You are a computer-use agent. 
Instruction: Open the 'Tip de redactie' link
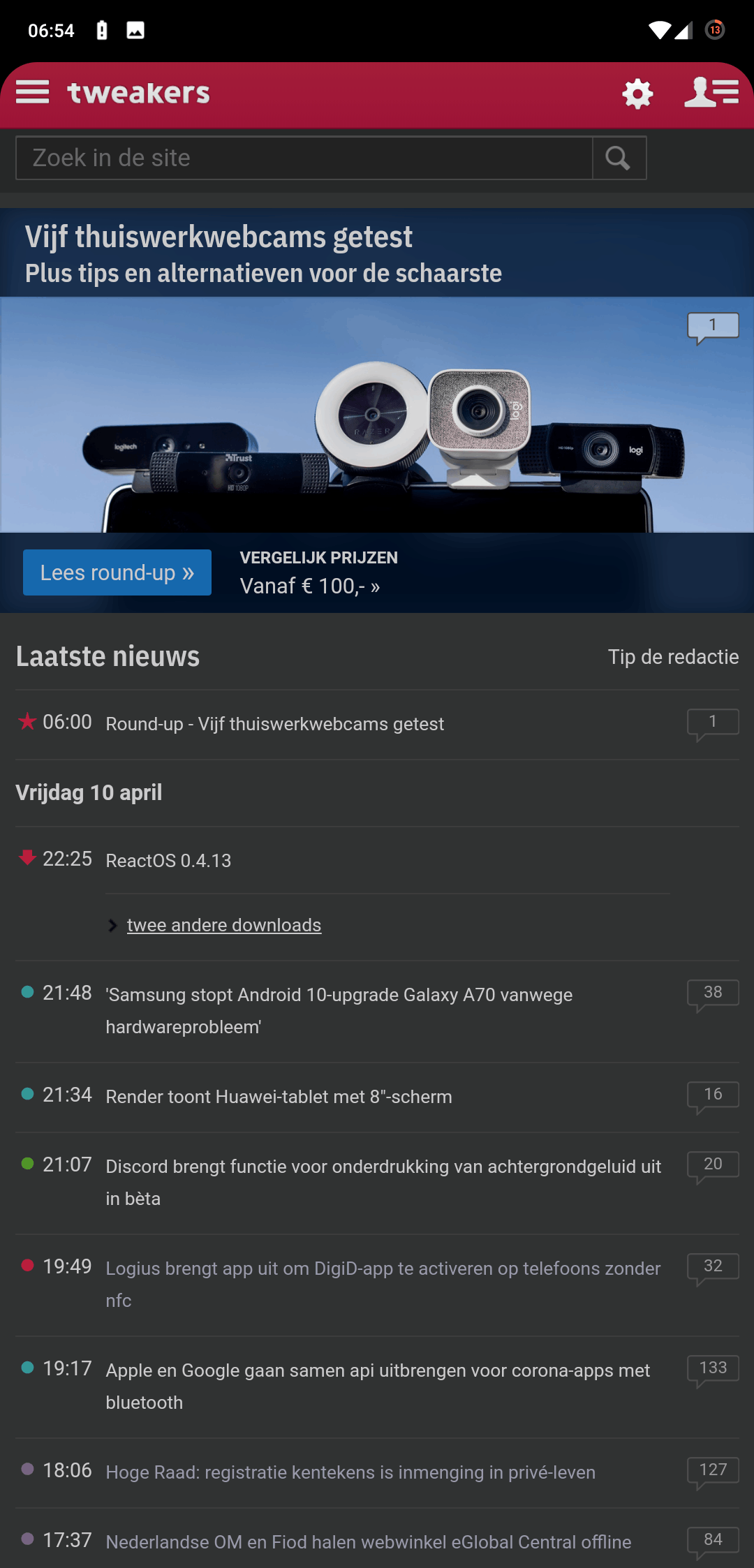(673, 657)
